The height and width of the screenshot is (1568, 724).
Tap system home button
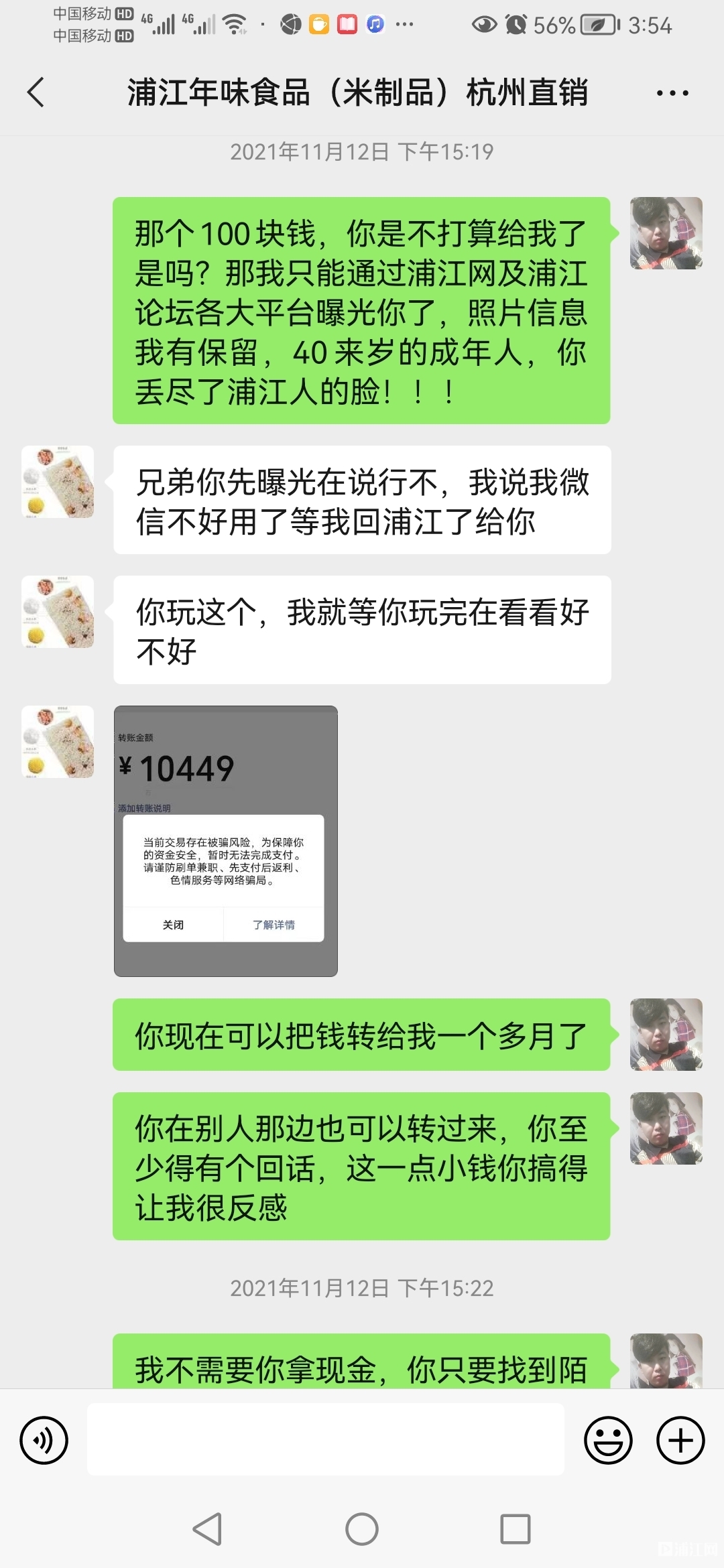pyautogui.click(x=362, y=1529)
